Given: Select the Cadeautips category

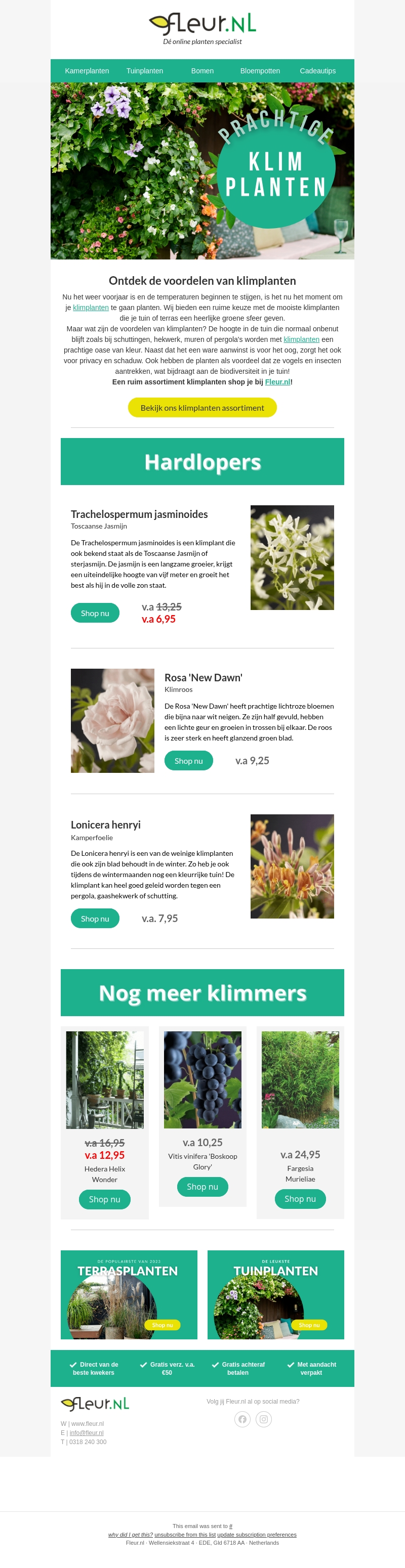Looking at the screenshot, I should pyautogui.click(x=317, y=71).
